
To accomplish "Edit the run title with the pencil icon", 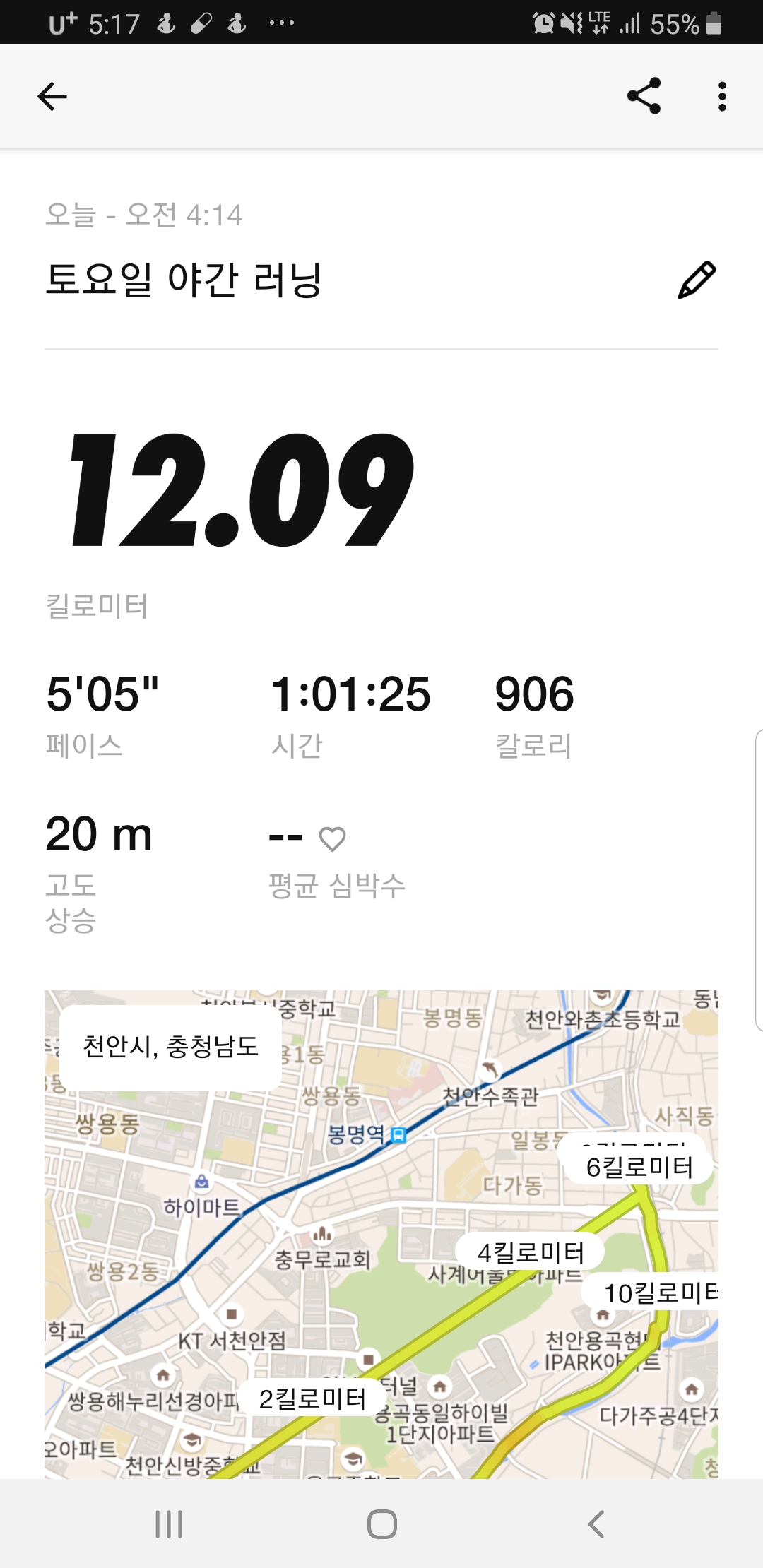I will point(697,280).
